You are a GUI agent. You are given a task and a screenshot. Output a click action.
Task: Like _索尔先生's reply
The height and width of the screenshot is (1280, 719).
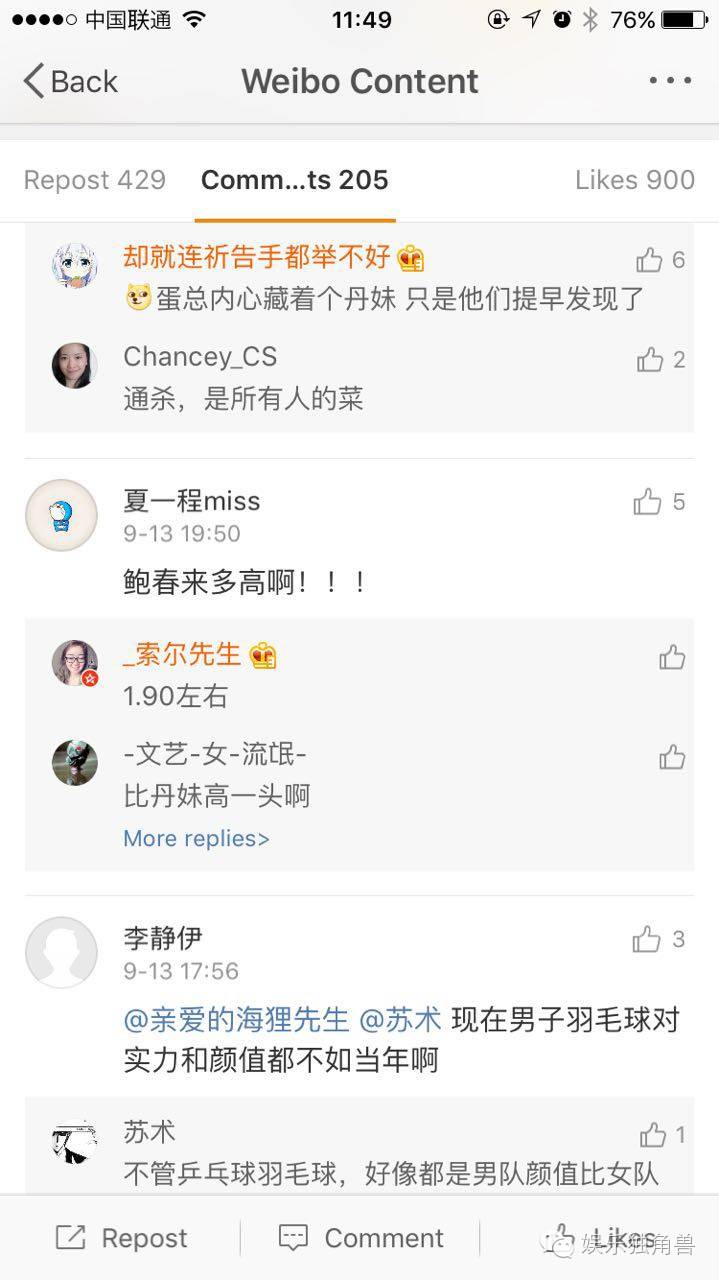672,657
